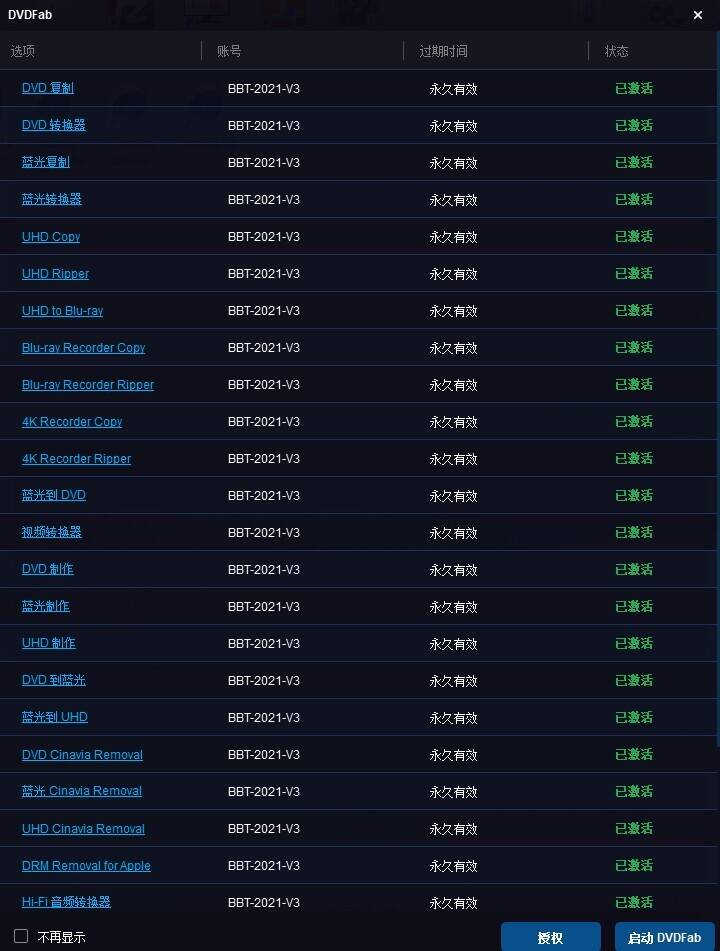Select the 4K Recorder Ripper link
Screen dimensions: 720x951
tap(77, 459)
